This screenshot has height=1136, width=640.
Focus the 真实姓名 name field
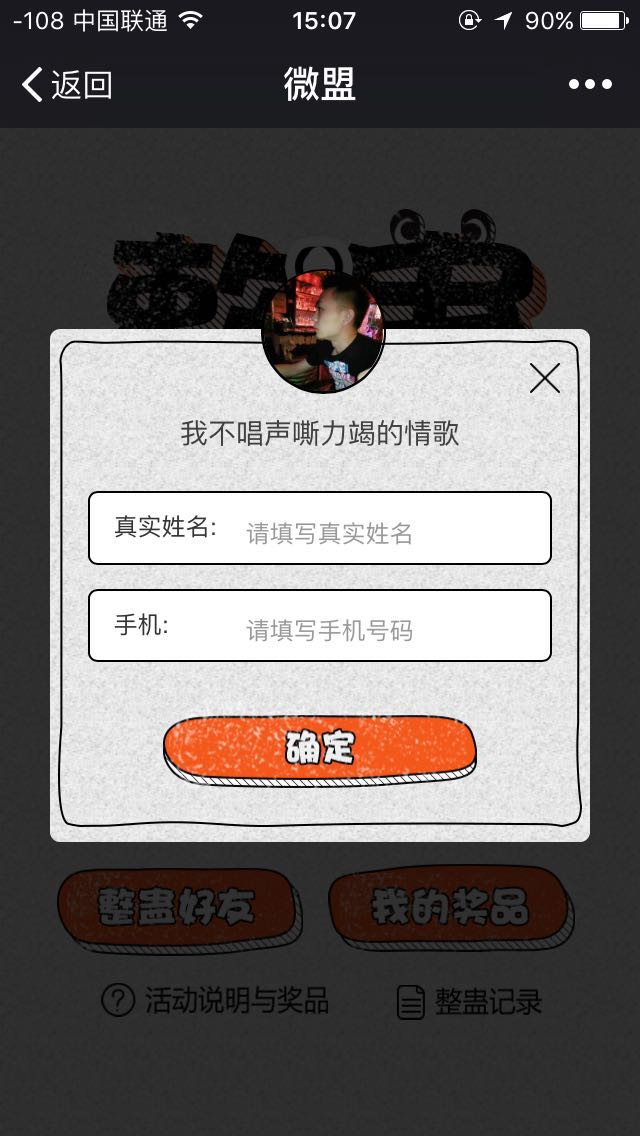380,532
